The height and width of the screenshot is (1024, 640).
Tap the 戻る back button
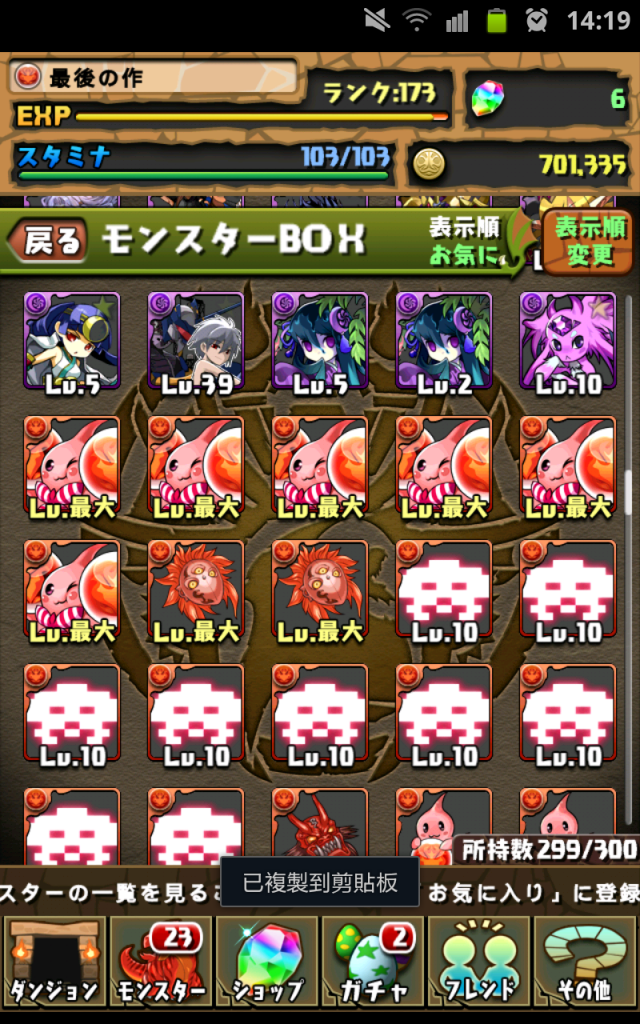[47, 240]
